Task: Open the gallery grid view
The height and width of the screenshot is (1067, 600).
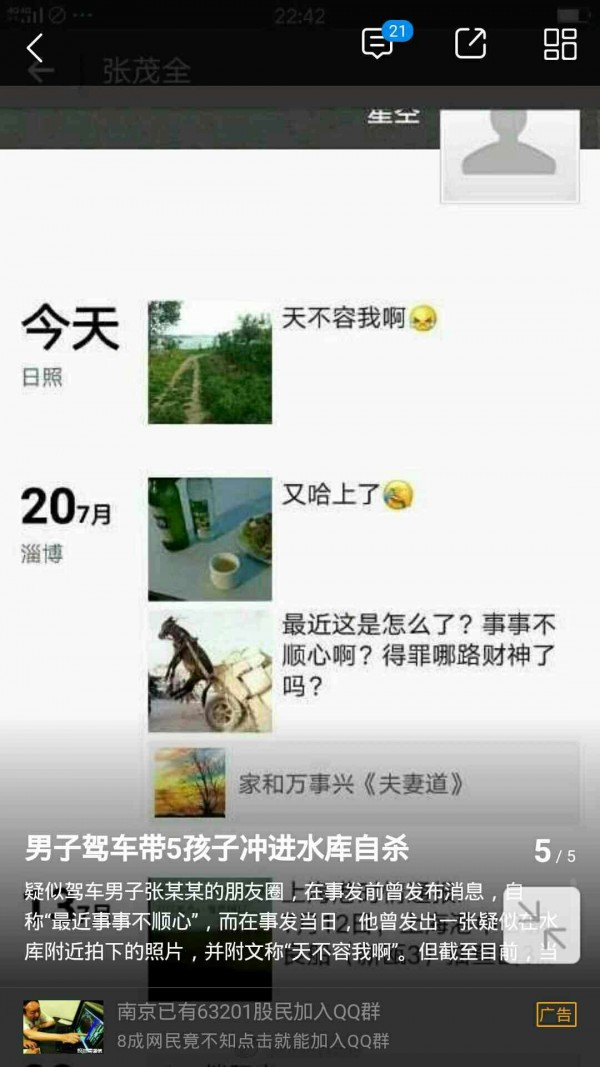Action: tap(560, 44)
